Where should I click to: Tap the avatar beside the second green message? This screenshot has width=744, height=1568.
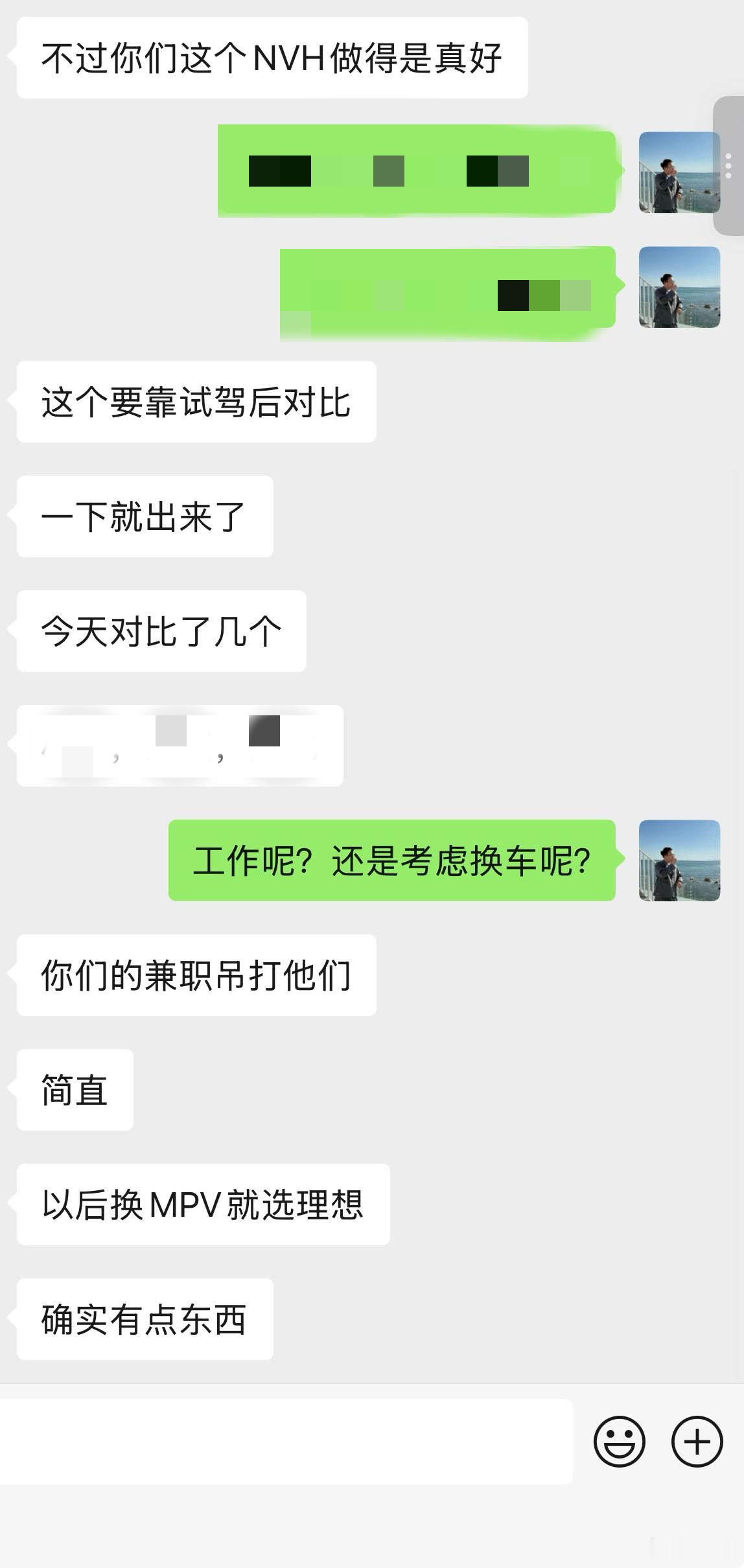[678, 288]
